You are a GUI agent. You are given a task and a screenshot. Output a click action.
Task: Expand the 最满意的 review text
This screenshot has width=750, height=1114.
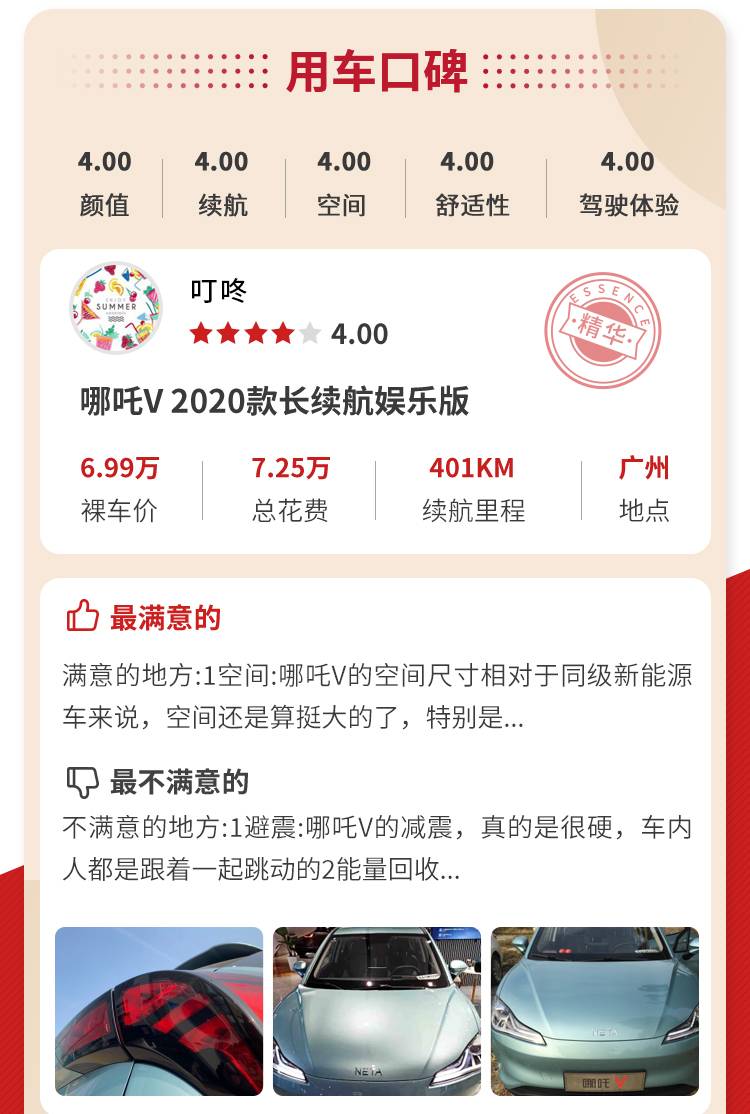point(376,696)
